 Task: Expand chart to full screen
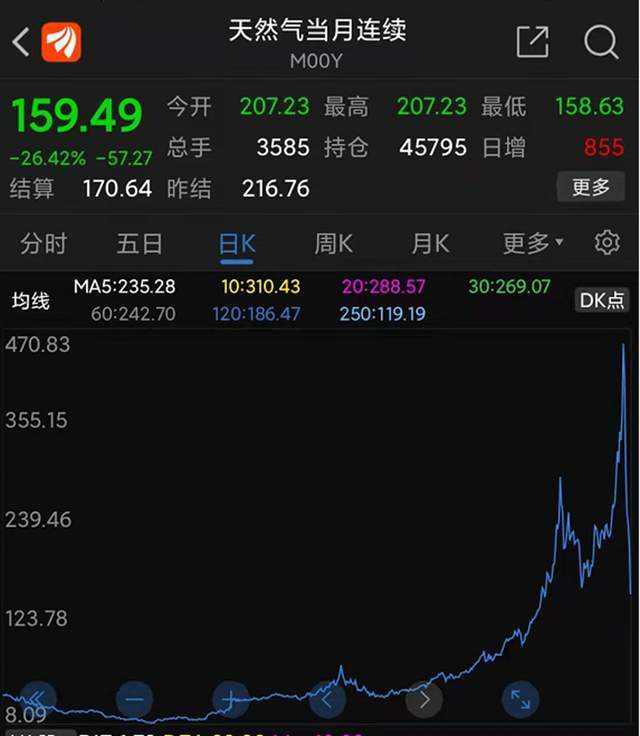(x=520, y=699)
